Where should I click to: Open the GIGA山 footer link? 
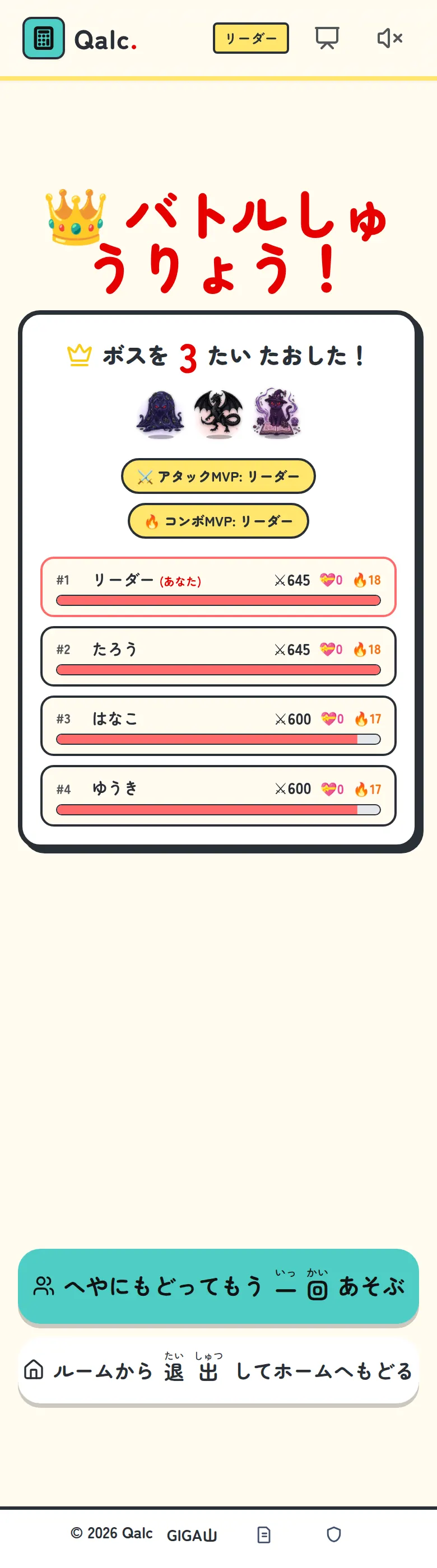pos(192,1535)
